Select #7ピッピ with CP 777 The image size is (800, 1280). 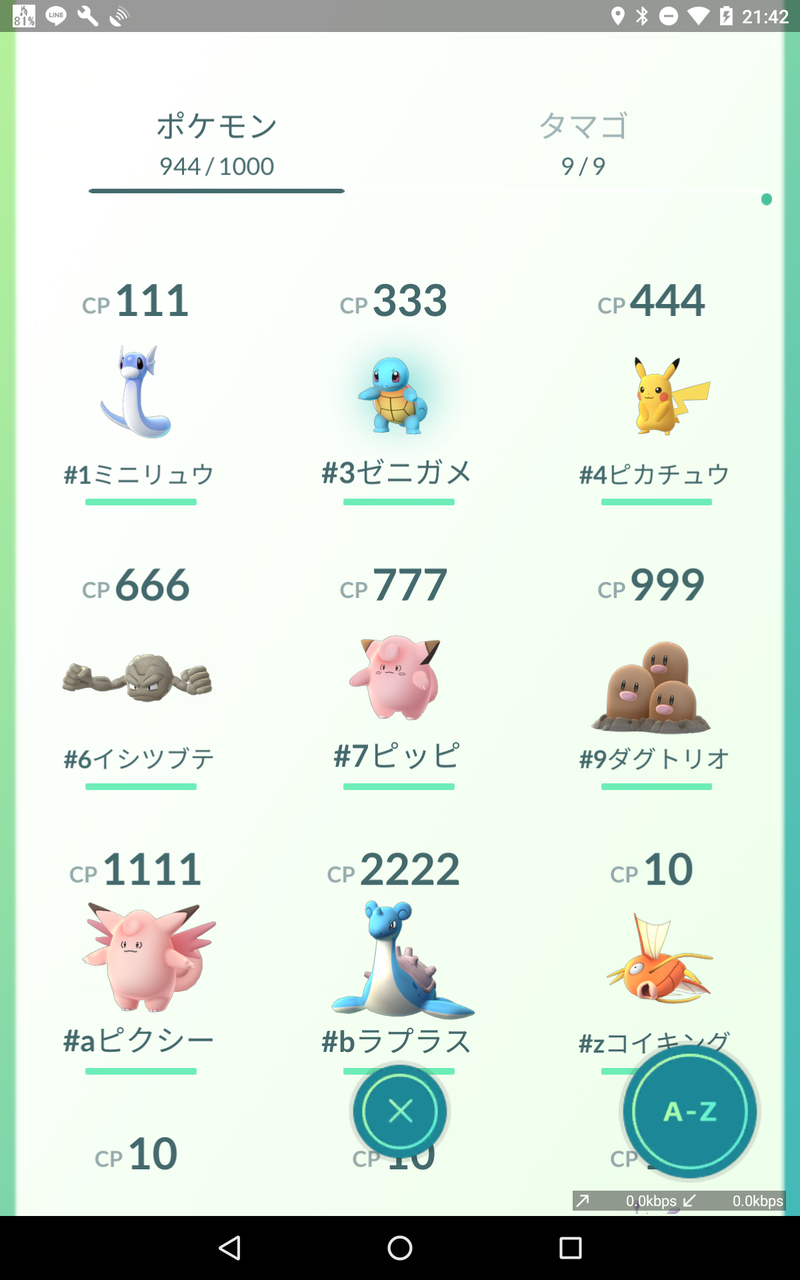(397, 678)
